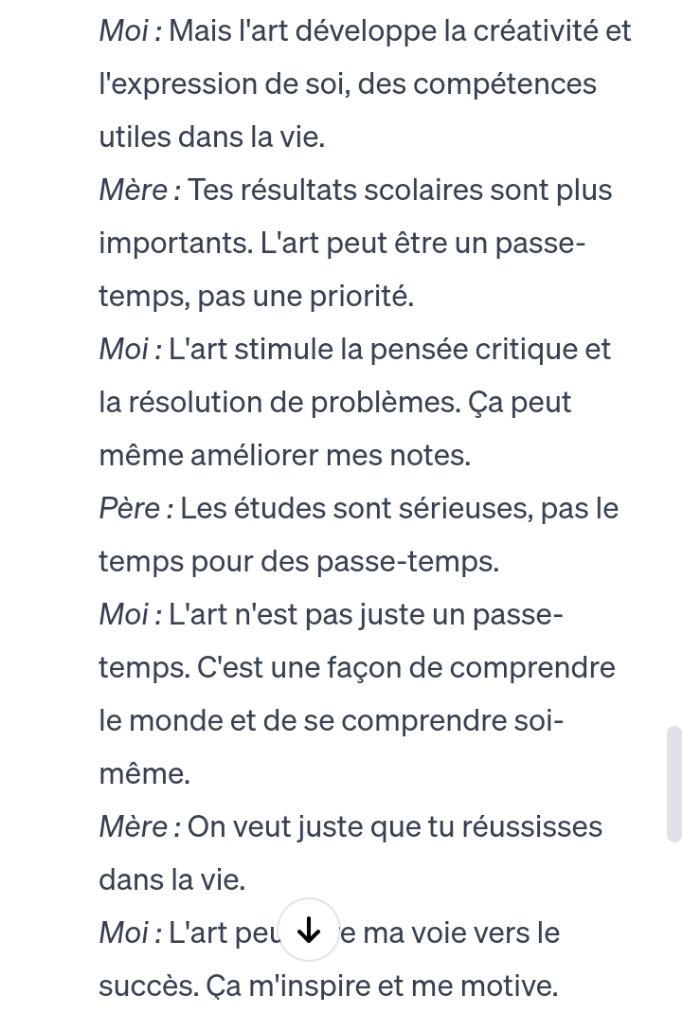Tap the scroll-to-bottom arrow button
682x1011 pixels.
click(309, 934)
